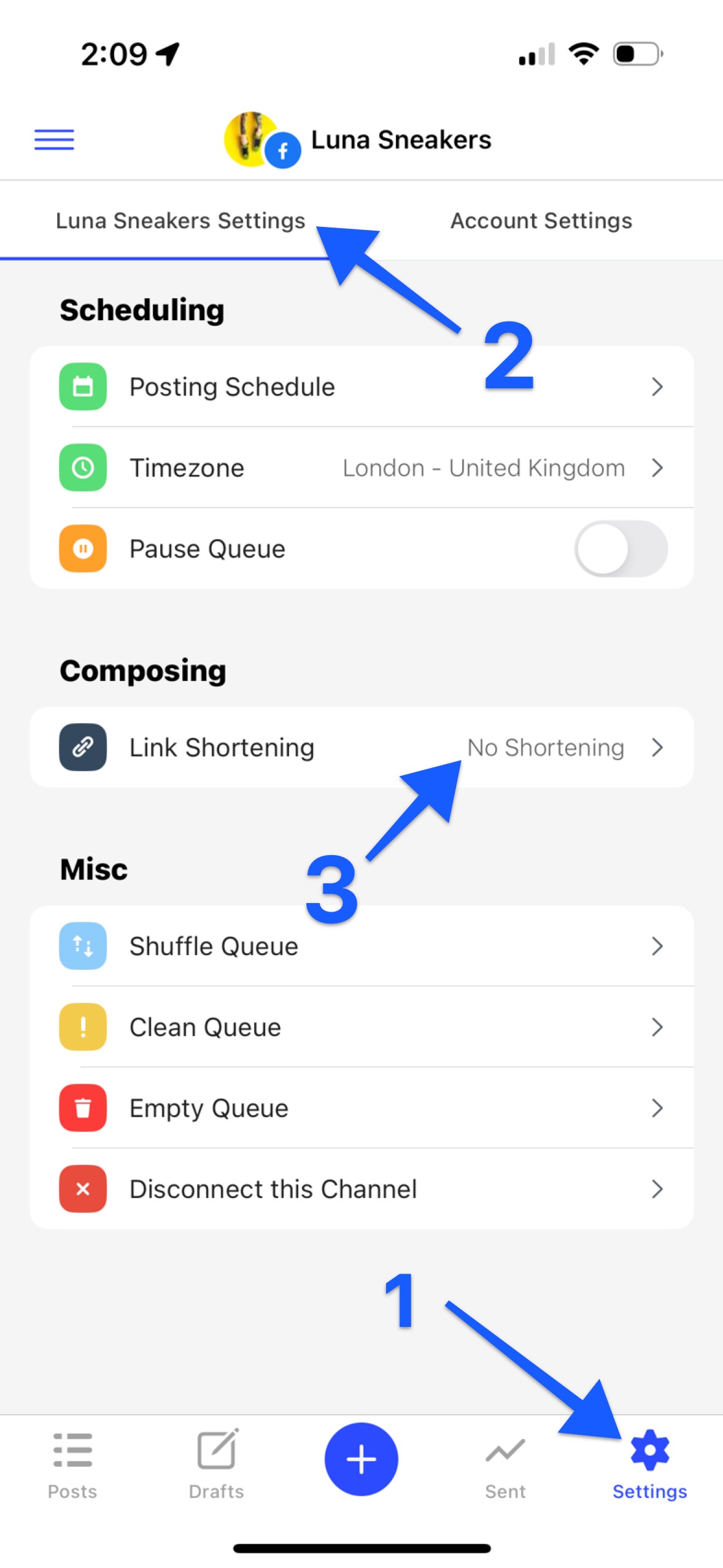Open Clean Queue
This screenshot has height=1568, width=723.
361,1027
